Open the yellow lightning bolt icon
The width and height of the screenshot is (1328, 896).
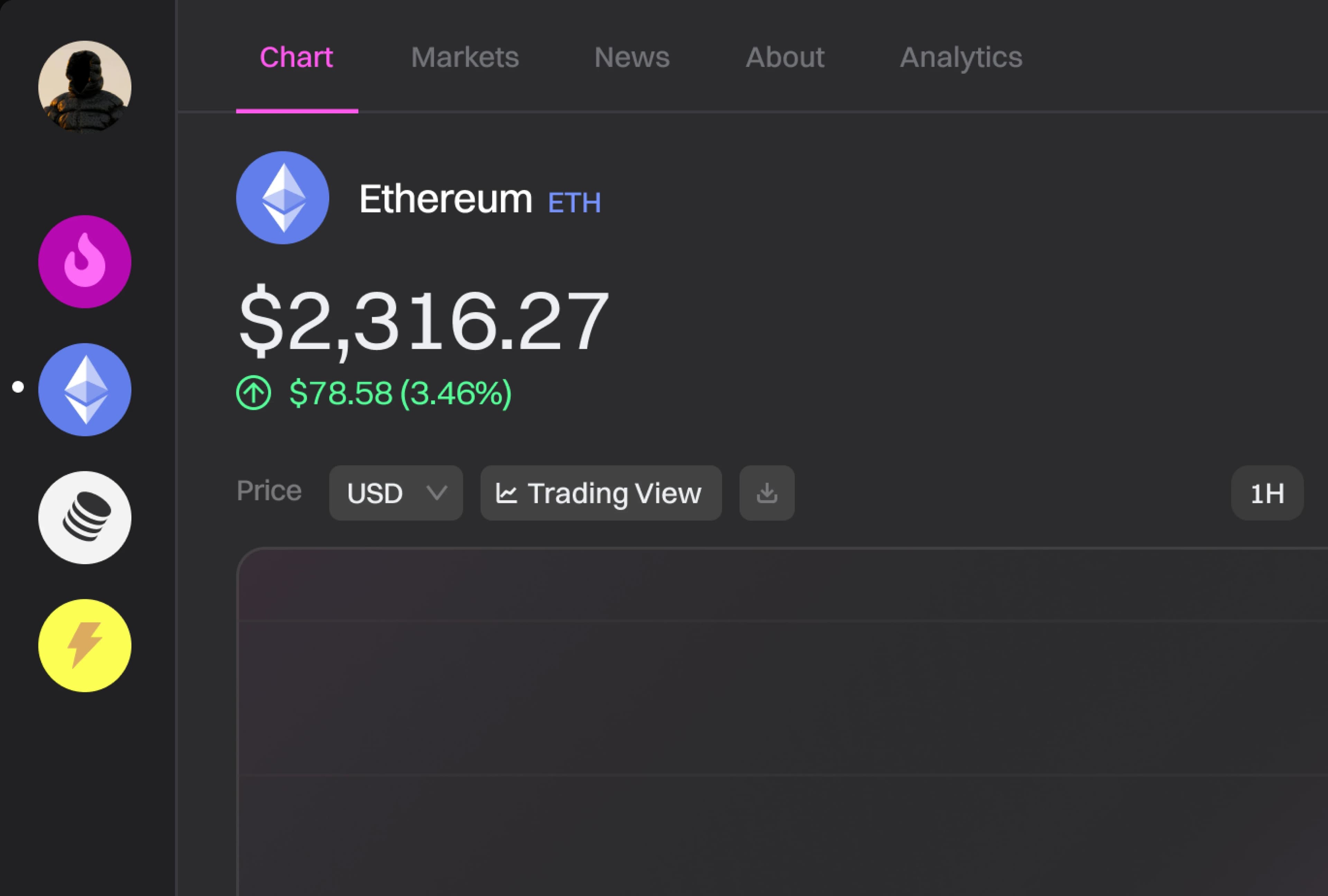85,645
